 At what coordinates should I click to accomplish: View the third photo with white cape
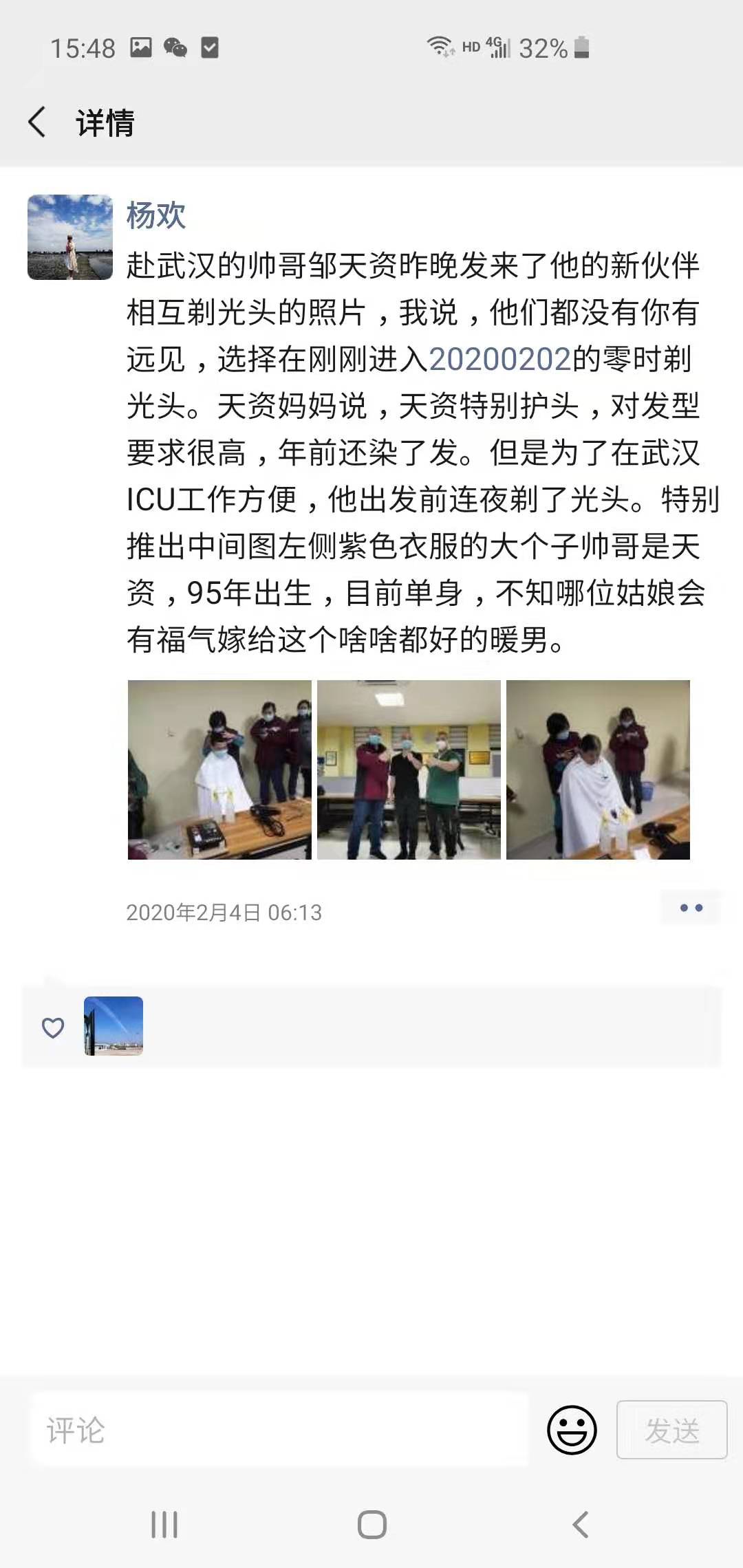tap(598, 770)
